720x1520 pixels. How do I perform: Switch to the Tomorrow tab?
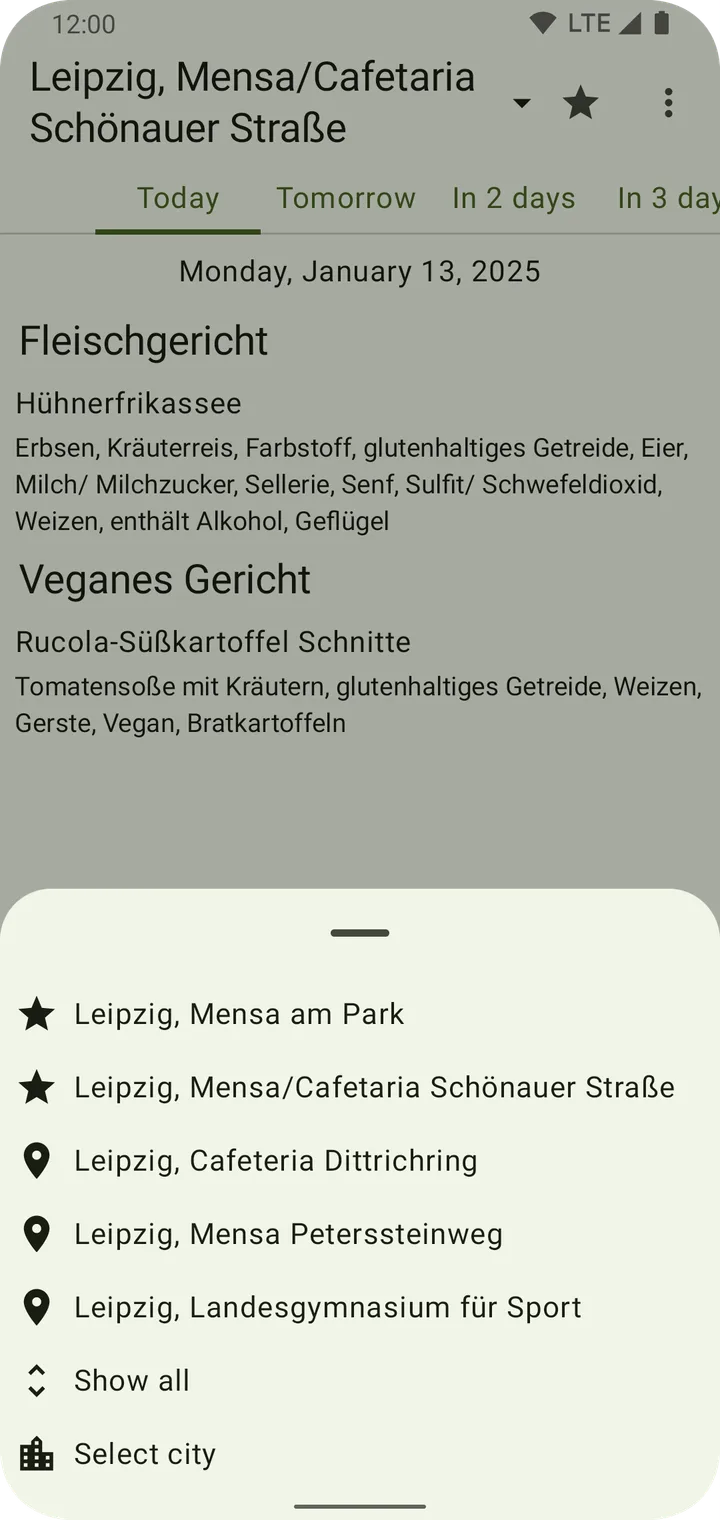coord(346,198)
